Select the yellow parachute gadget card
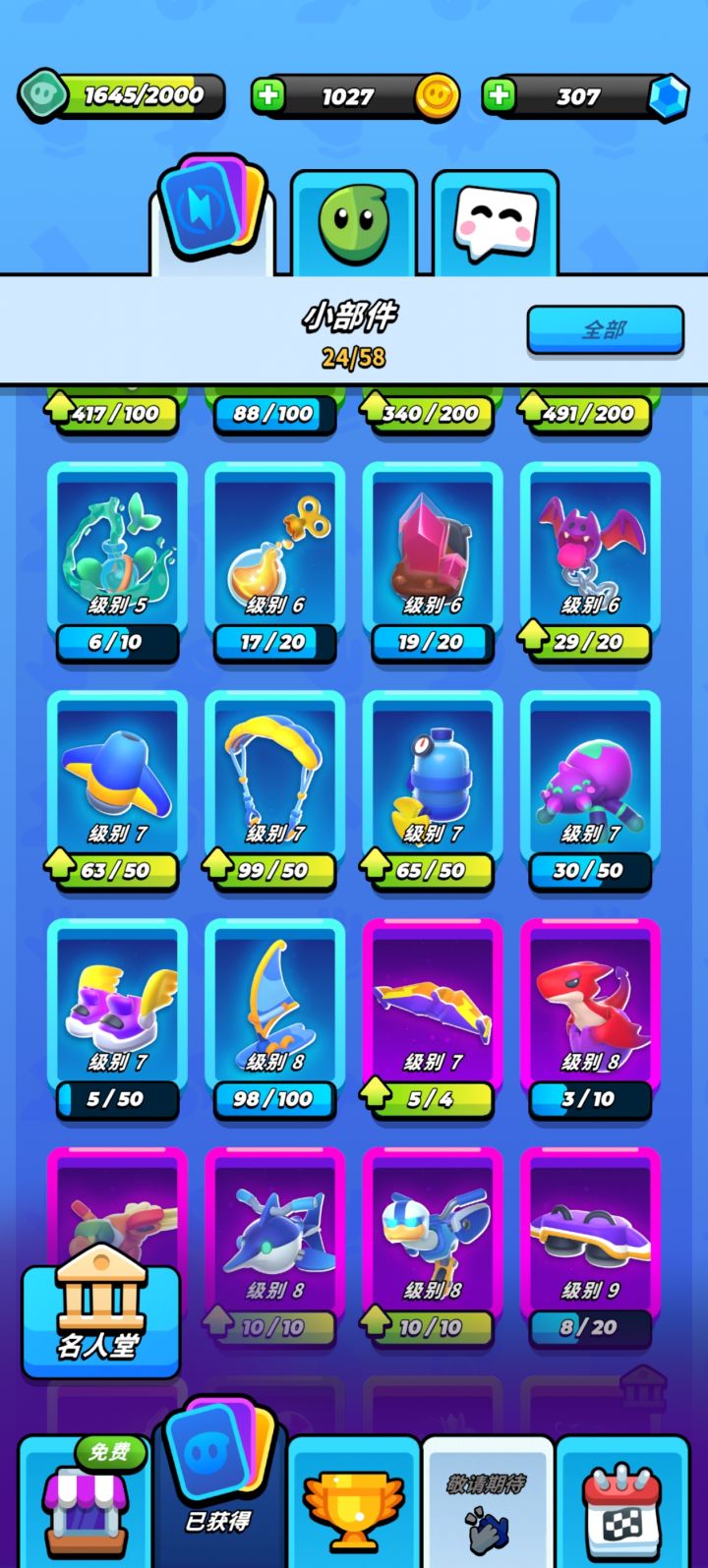 click(x=274, y=777)
